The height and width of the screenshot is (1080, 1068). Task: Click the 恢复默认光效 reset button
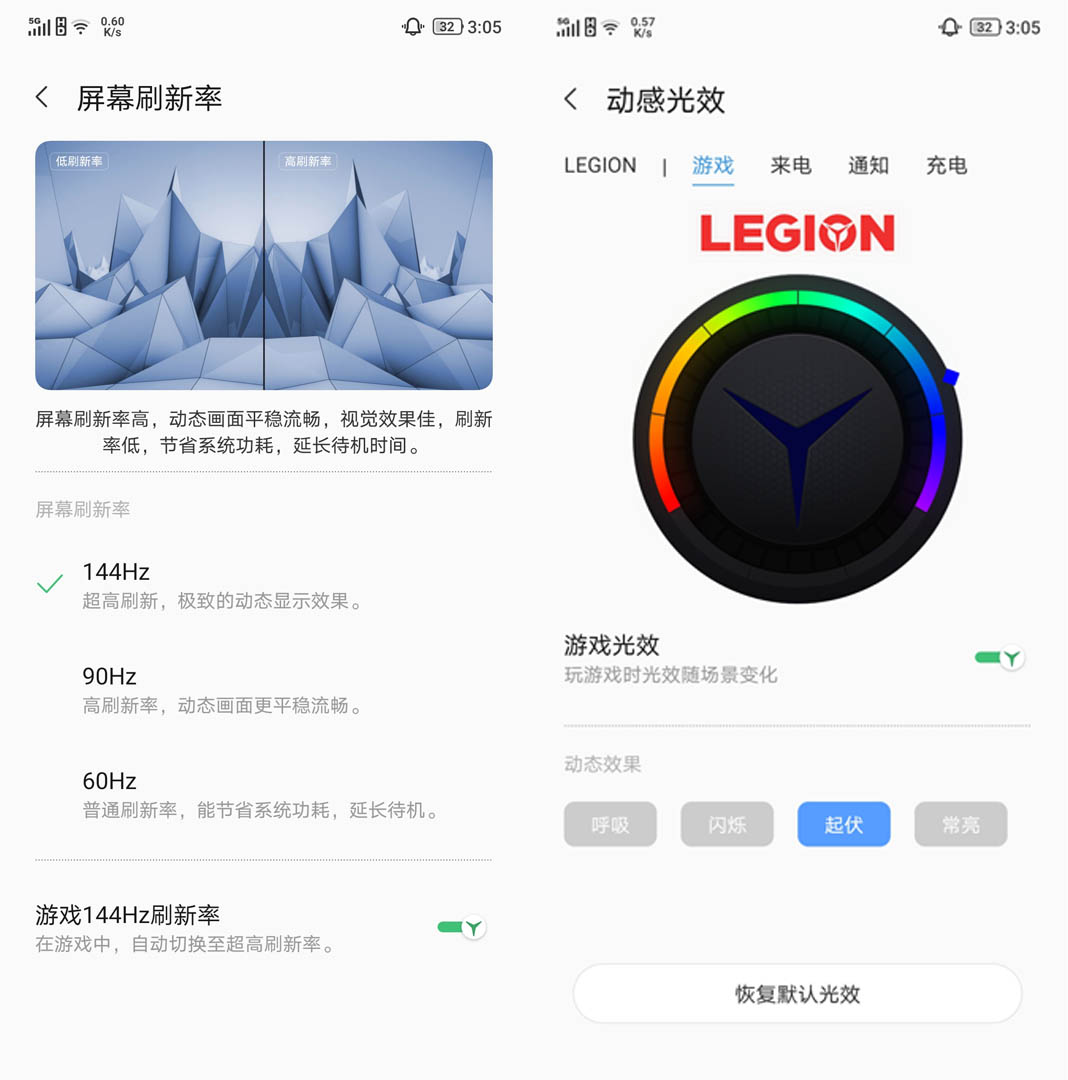797,993
